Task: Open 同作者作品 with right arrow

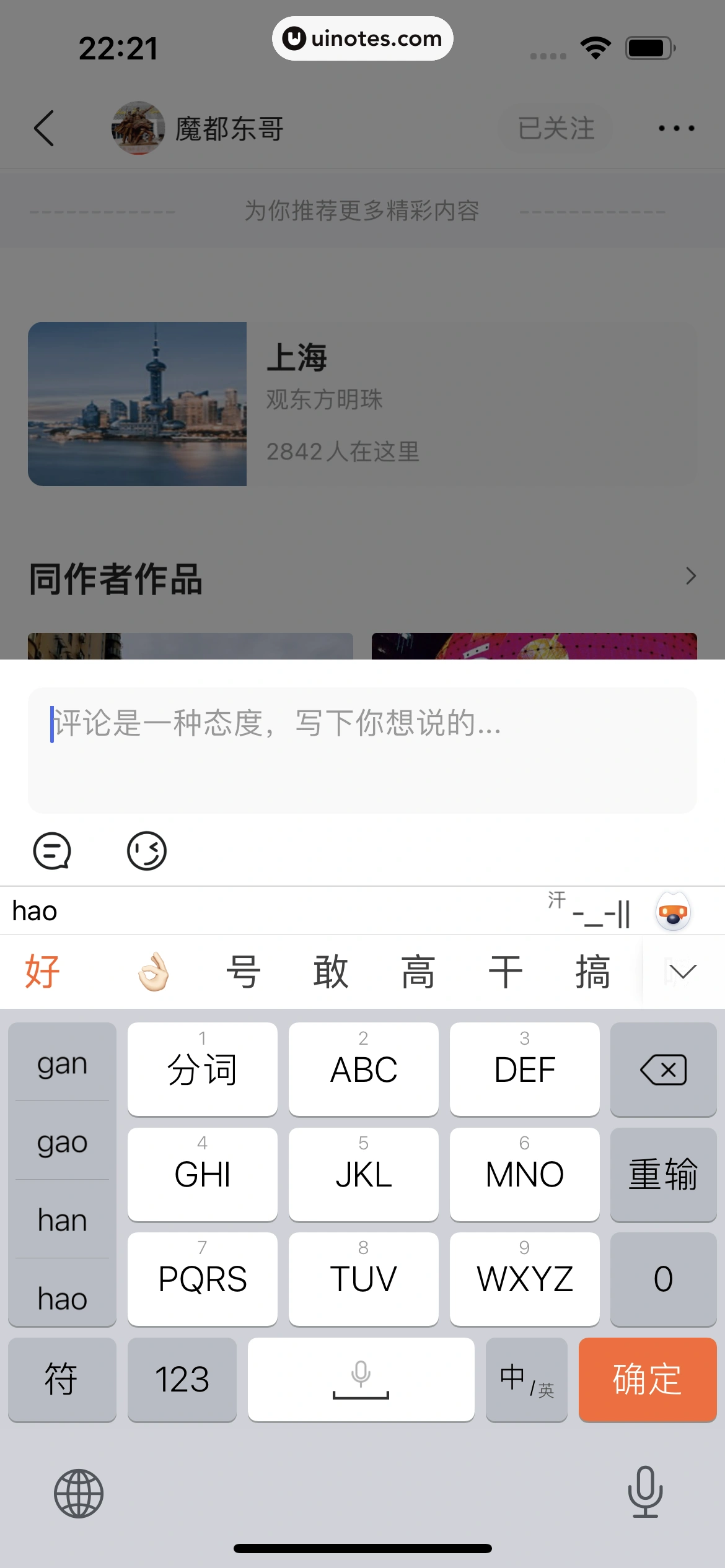Action: coord(691,576)
